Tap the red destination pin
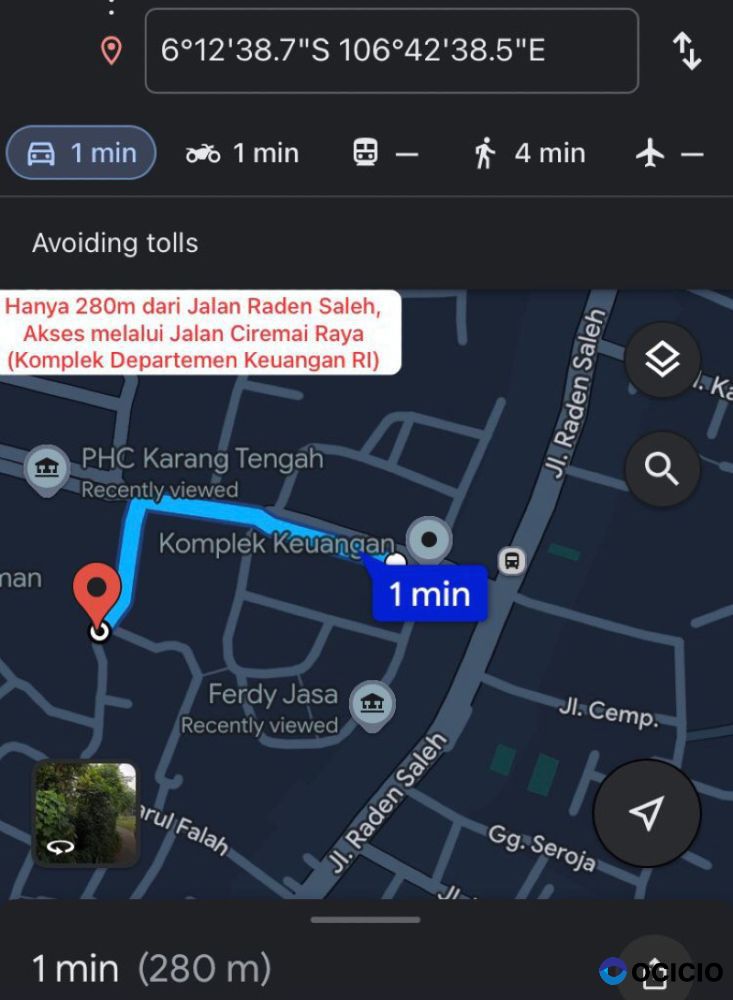The width and height of the screenshot is (733, 1000). pos(97,593)
